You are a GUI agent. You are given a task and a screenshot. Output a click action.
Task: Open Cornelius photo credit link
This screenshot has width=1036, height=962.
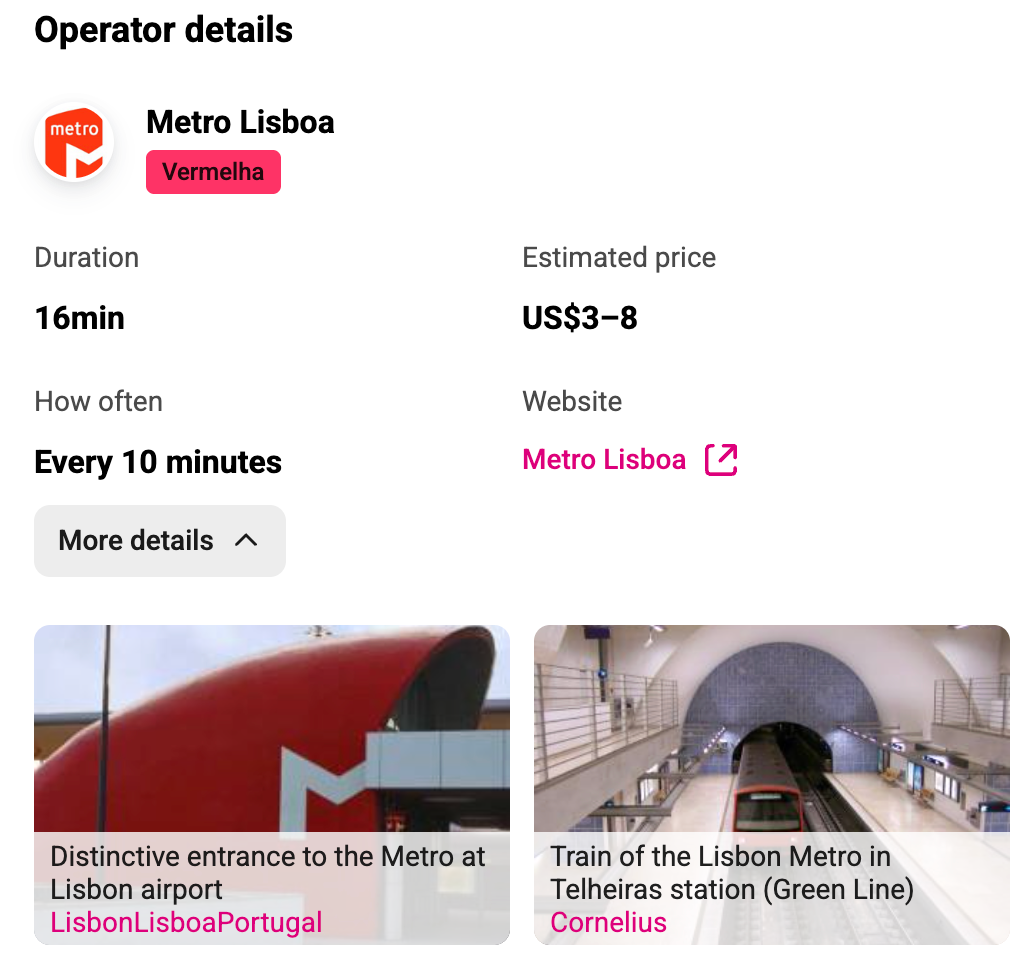click(x=608, y=922)
